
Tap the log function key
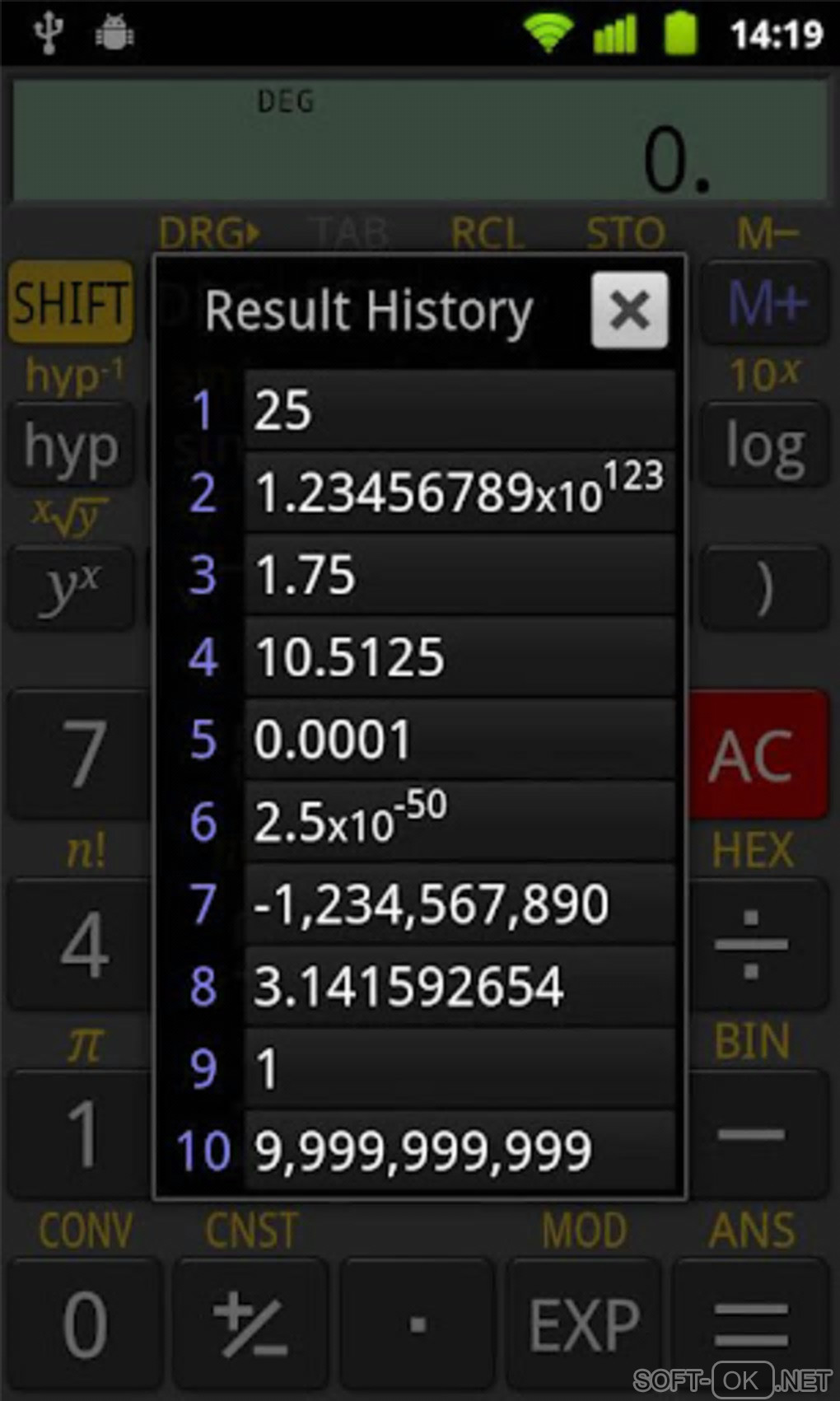764,446
